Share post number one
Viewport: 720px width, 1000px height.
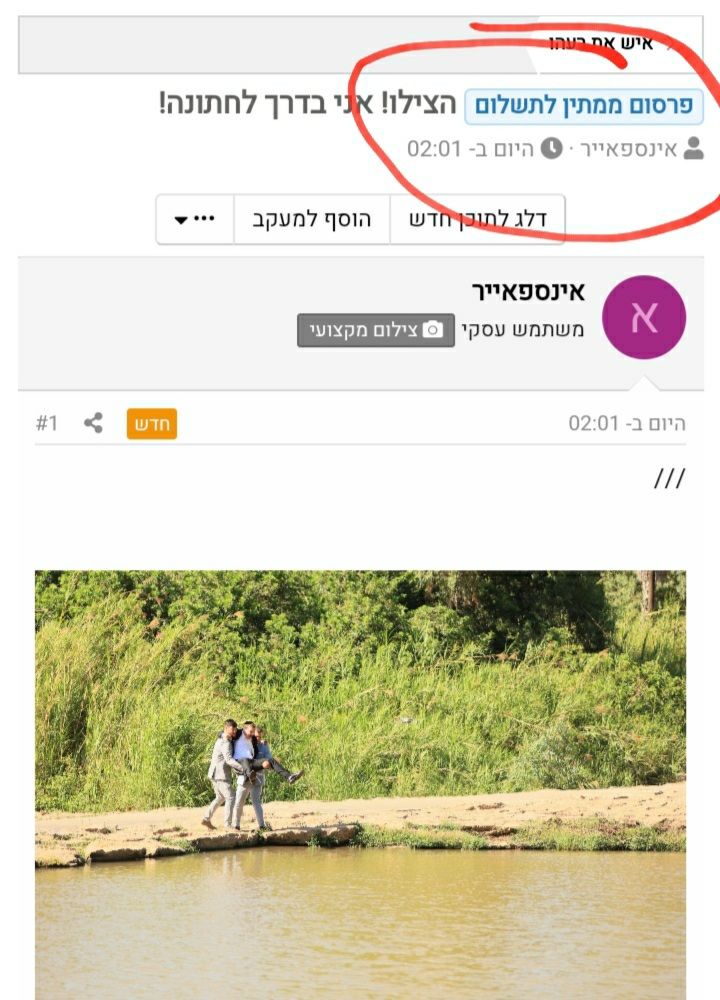point(93,423)
